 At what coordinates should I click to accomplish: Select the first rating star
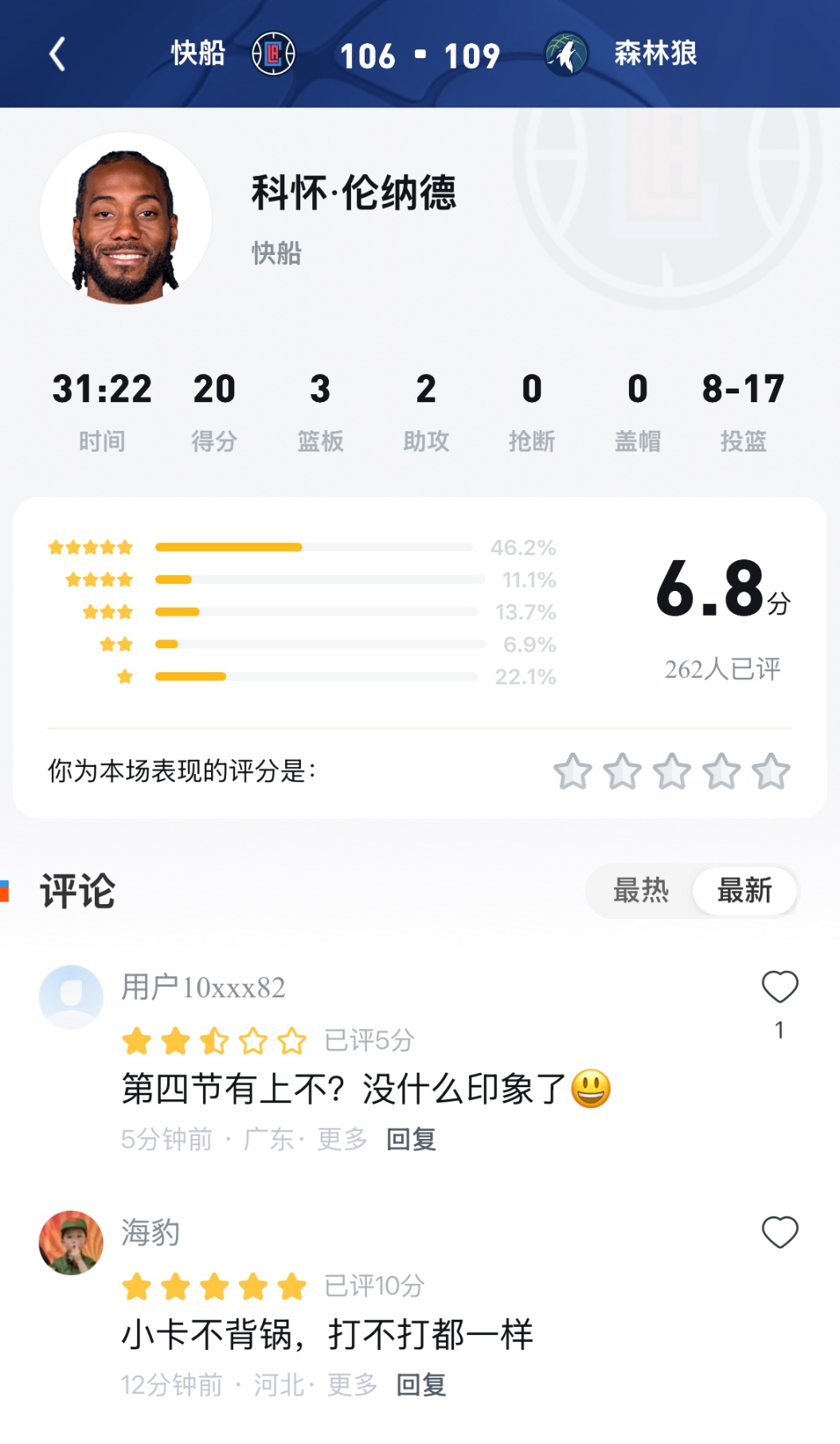tap(573, 771)
